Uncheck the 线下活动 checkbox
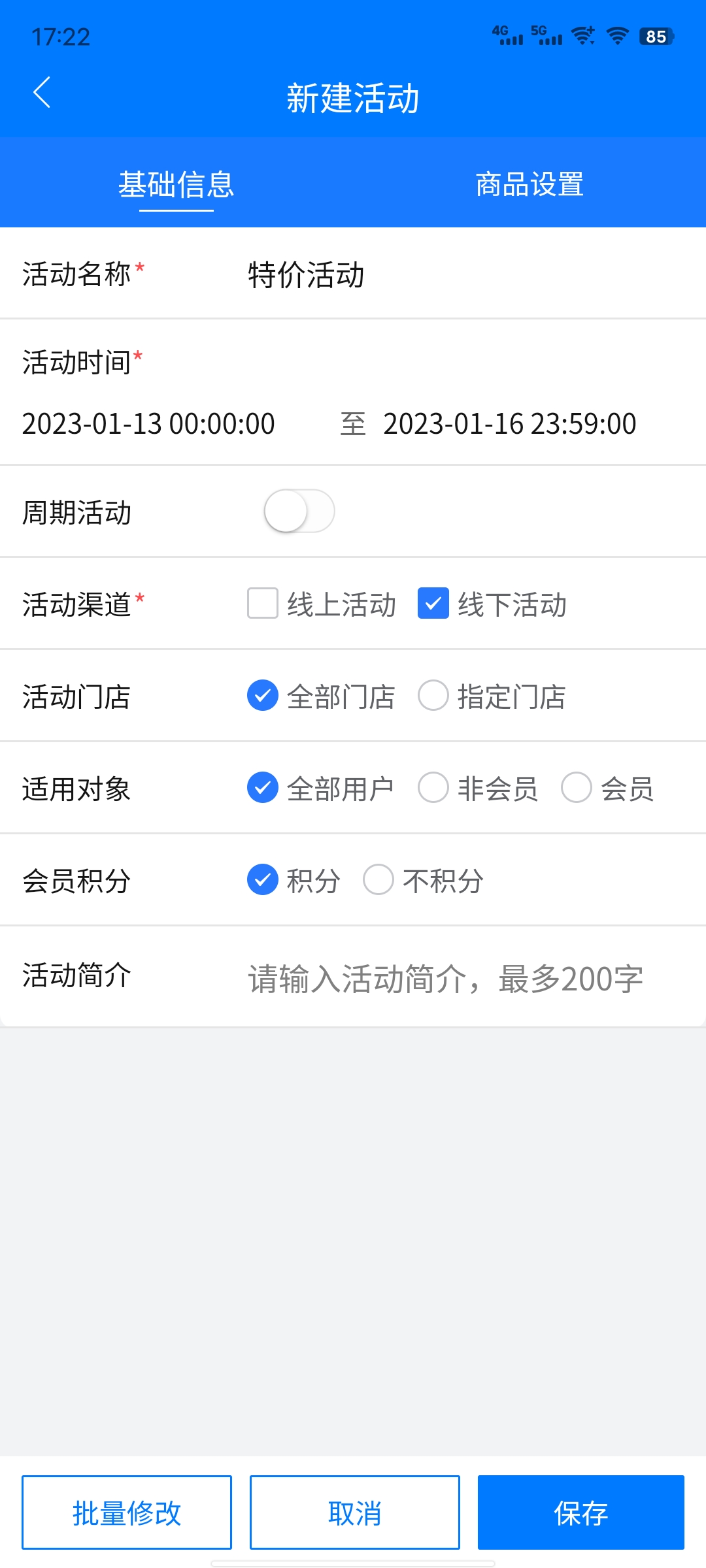The height and width of the screenshot is (1568, 706). pos(433,603)
